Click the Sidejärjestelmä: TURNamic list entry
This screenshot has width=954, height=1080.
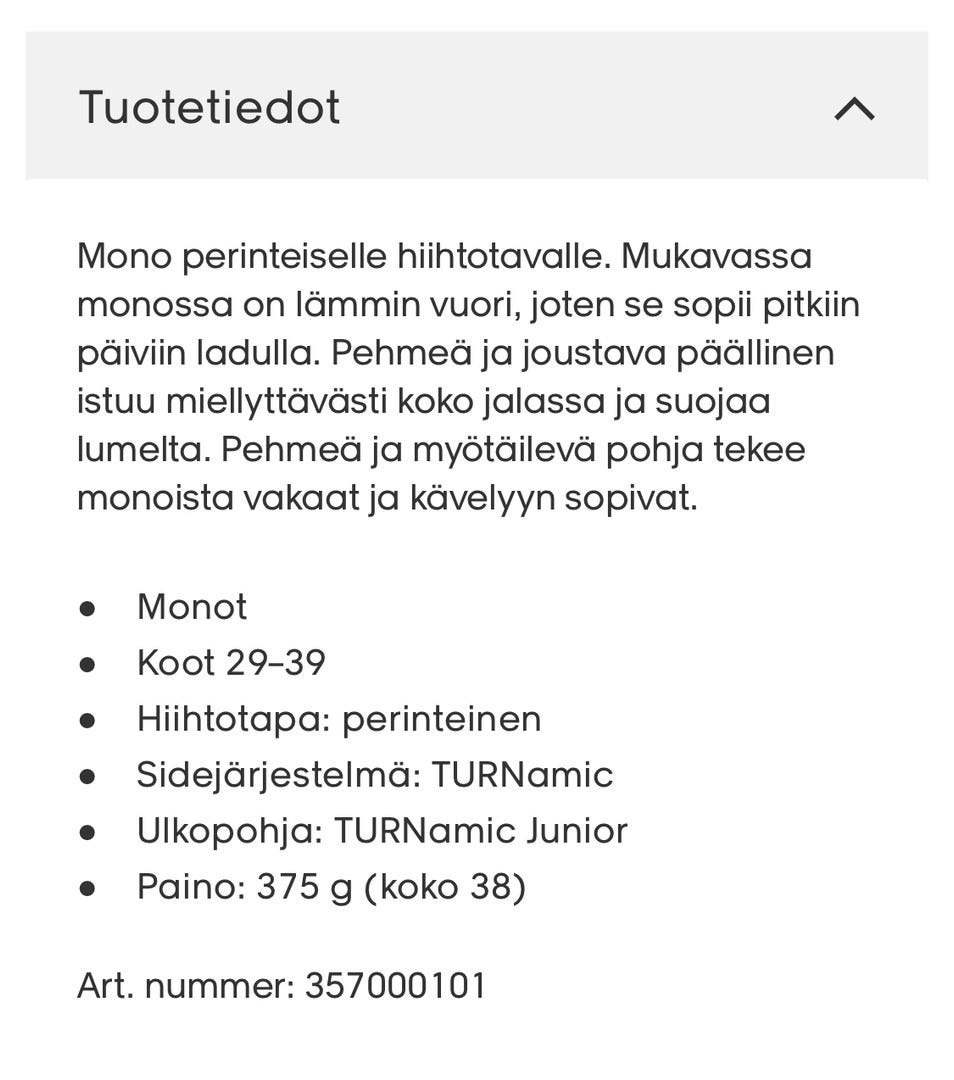click(375, 774)
